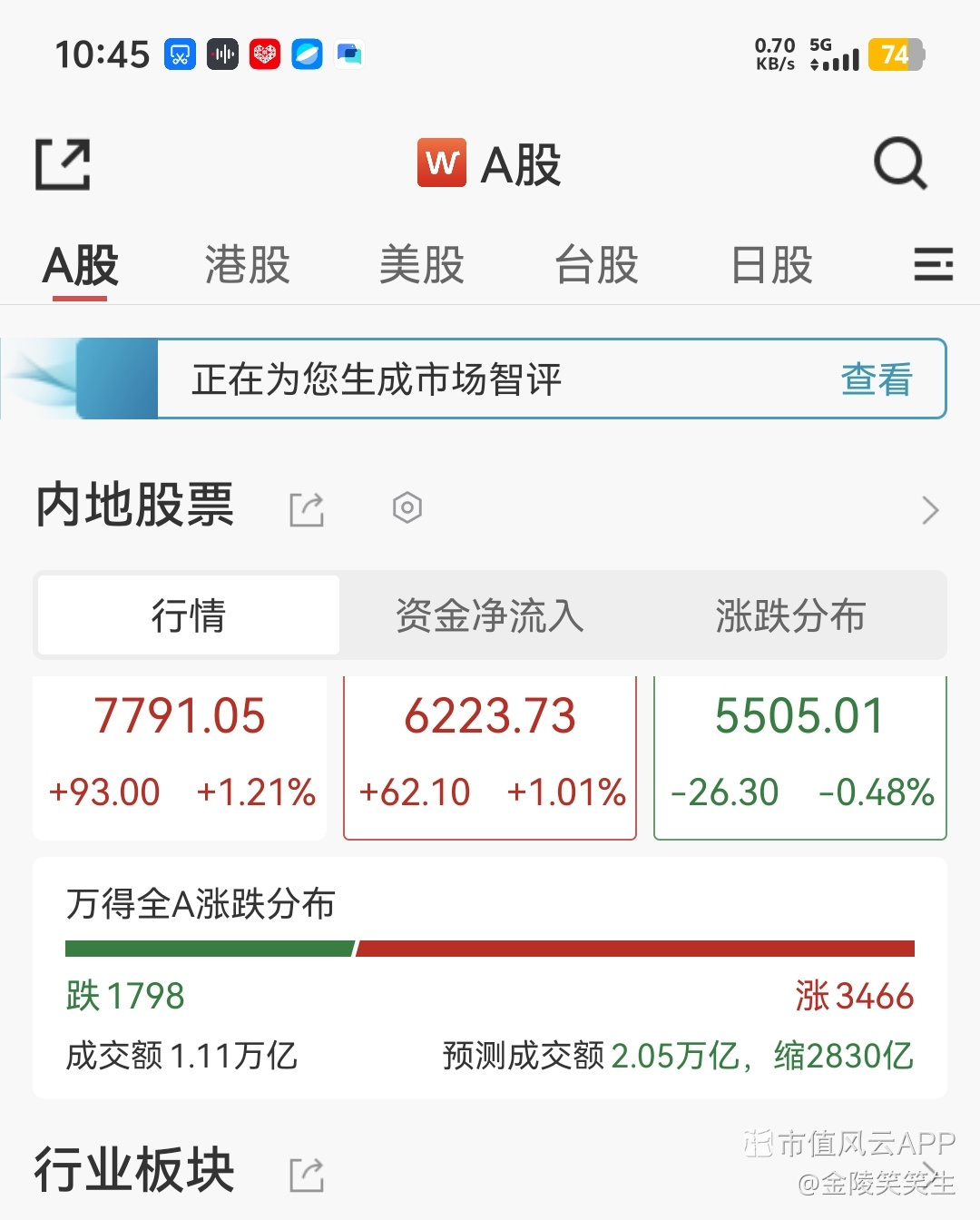This screenshot has width=980, height=1220.
Task: Switch to 资金净流入 segment
Action: tap(490, 615)
